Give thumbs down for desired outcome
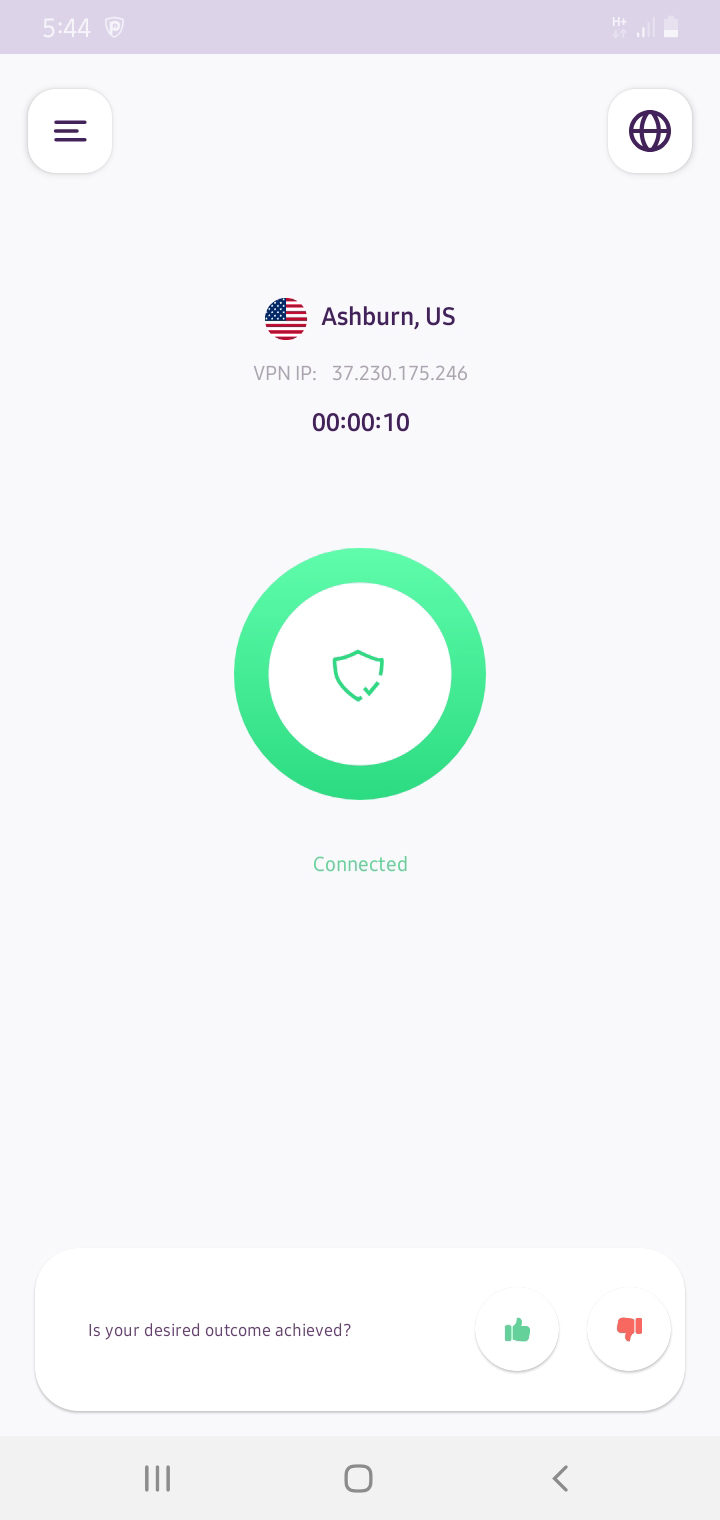Image resolution: width=720 pixels, height=1520 pixels. [x=629, y=1330]
